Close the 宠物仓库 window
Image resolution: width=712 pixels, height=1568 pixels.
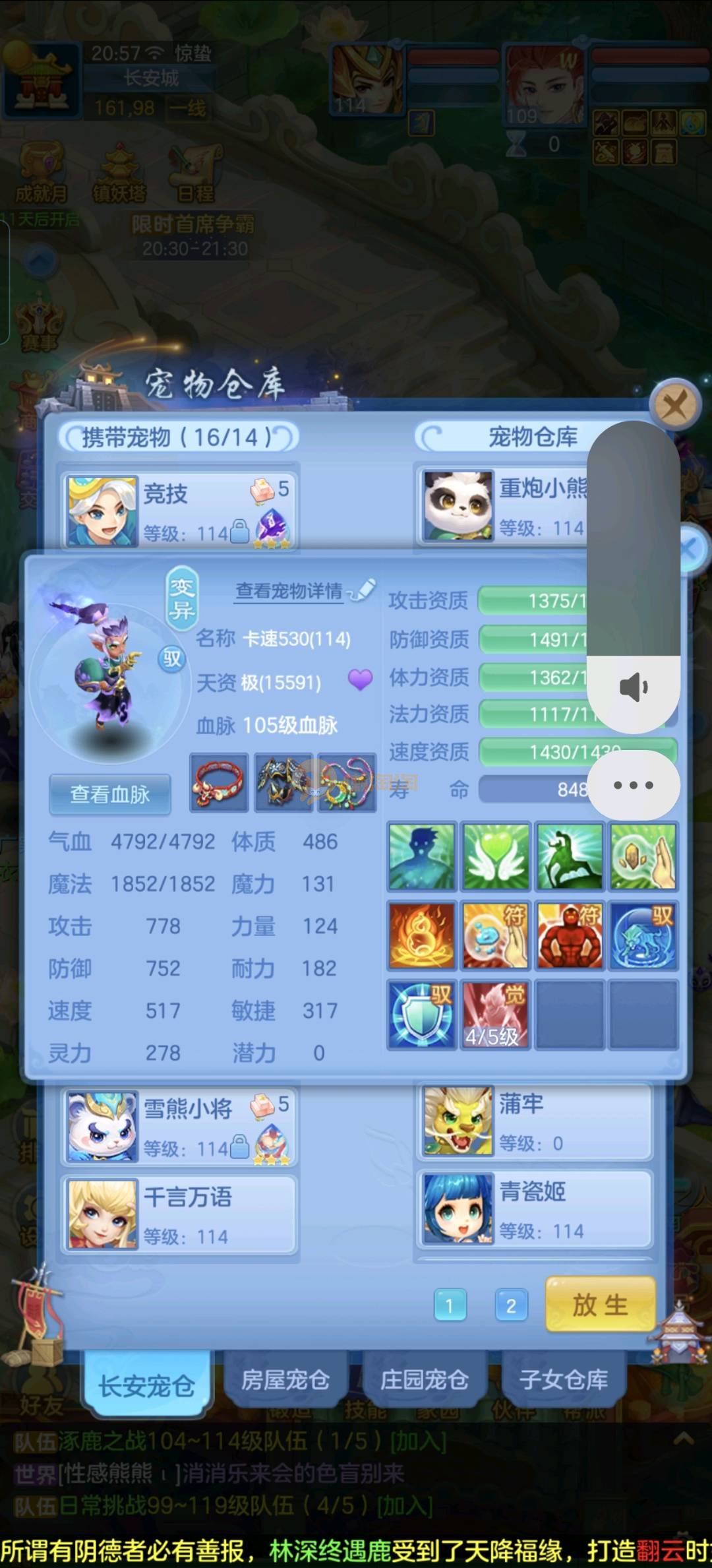tap(674, 404)
